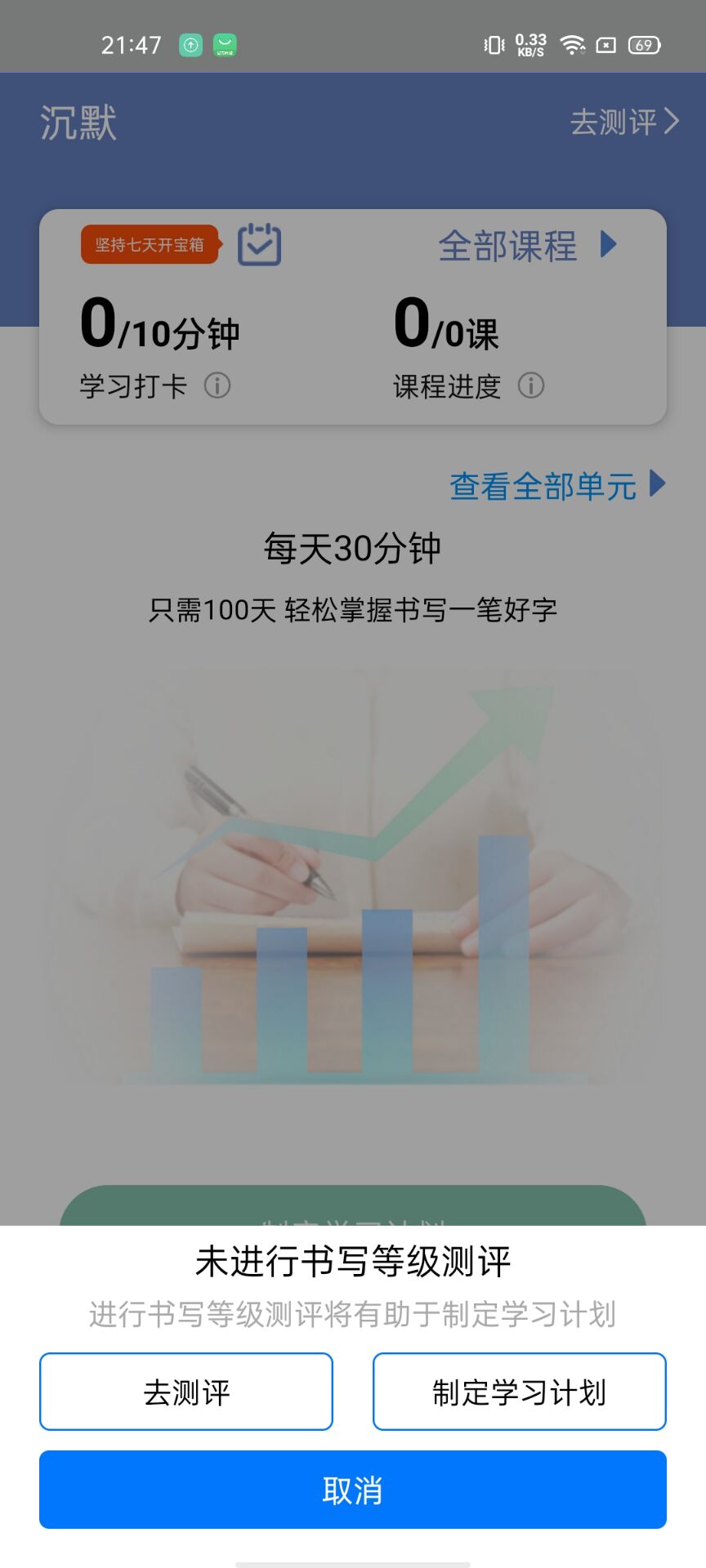The height and width of the screenshot is (1568, 706).
Task: Dismiss the dialog with 取消
Action: pos(353,1490)
